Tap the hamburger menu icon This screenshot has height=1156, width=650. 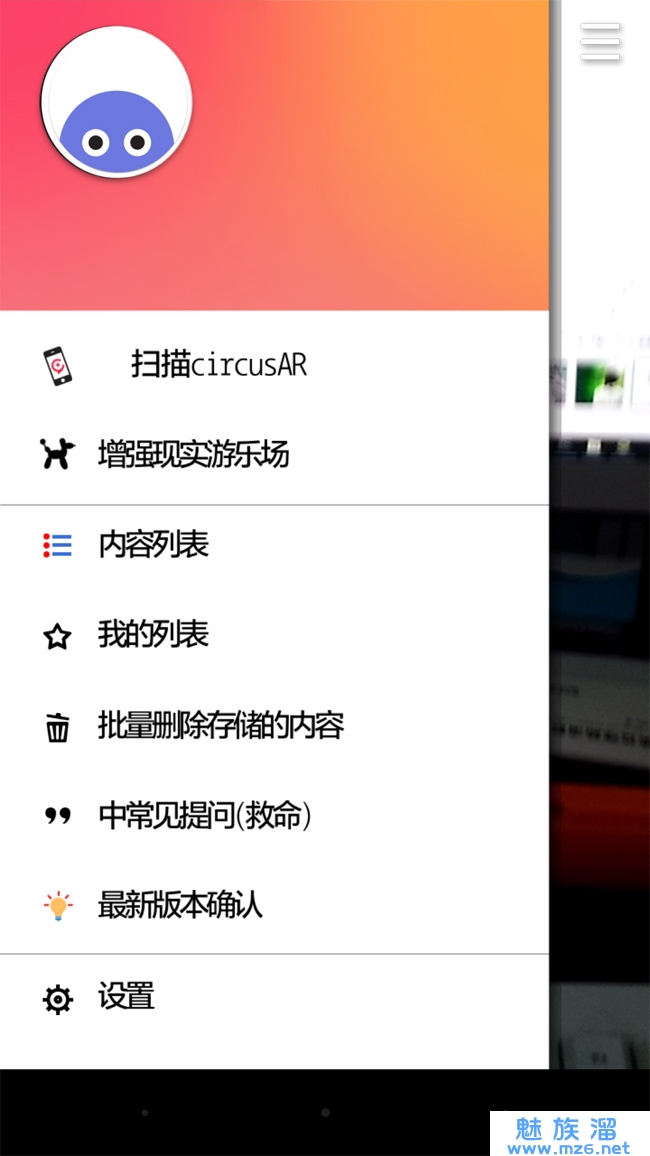click(x=600, y=42)
